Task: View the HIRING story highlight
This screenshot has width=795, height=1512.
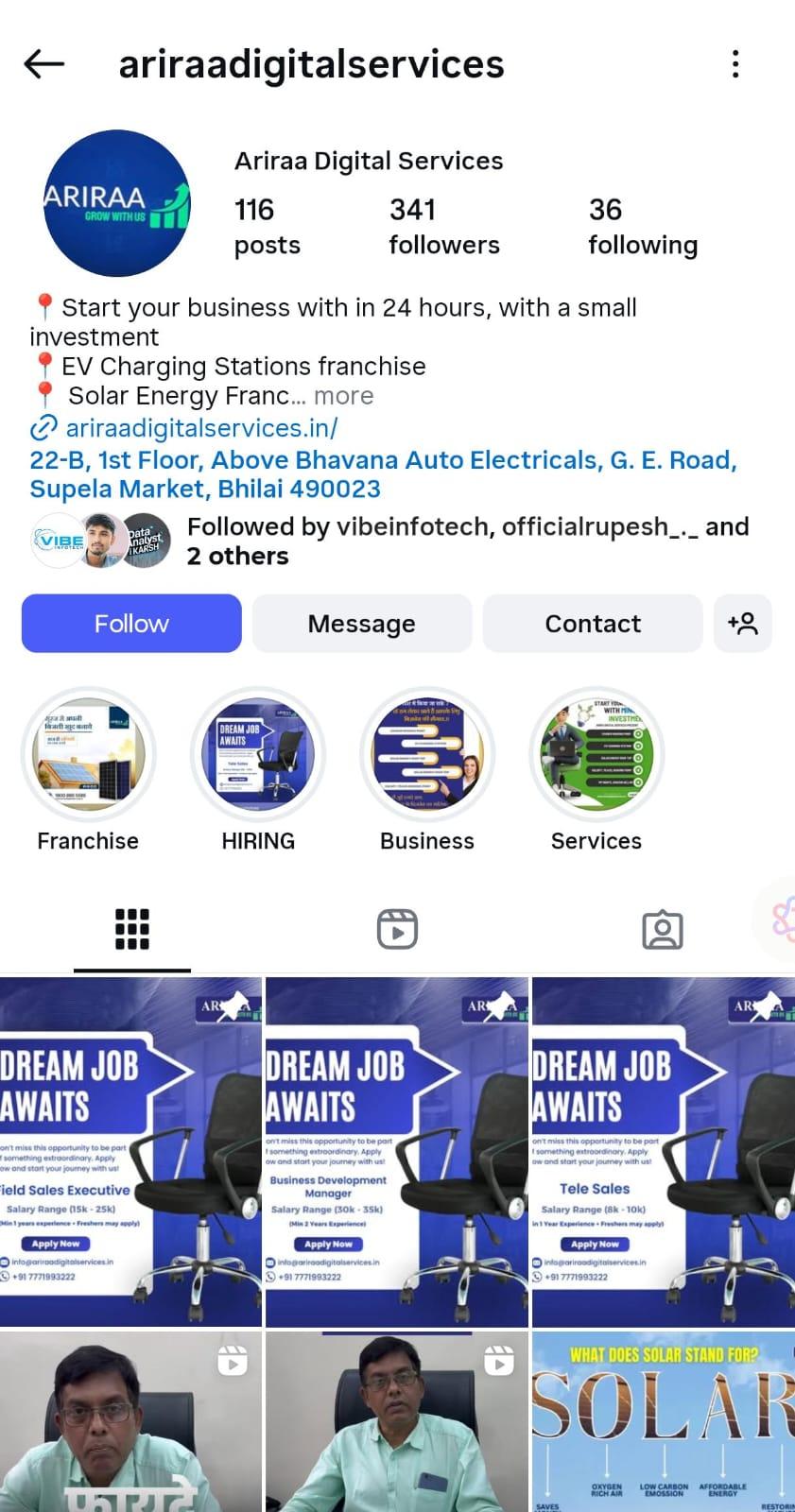Action: (x=258, y=755)
